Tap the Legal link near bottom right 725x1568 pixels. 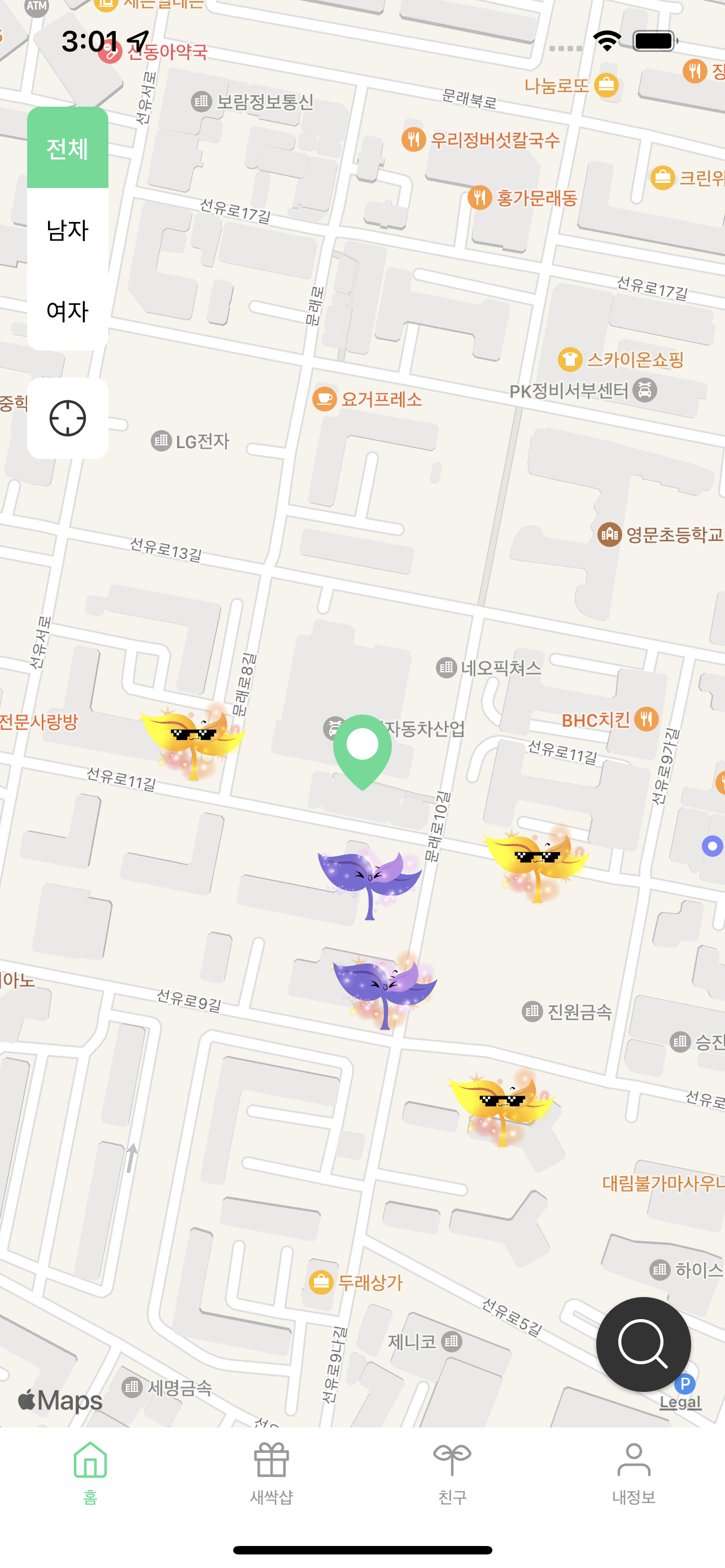682,1401
